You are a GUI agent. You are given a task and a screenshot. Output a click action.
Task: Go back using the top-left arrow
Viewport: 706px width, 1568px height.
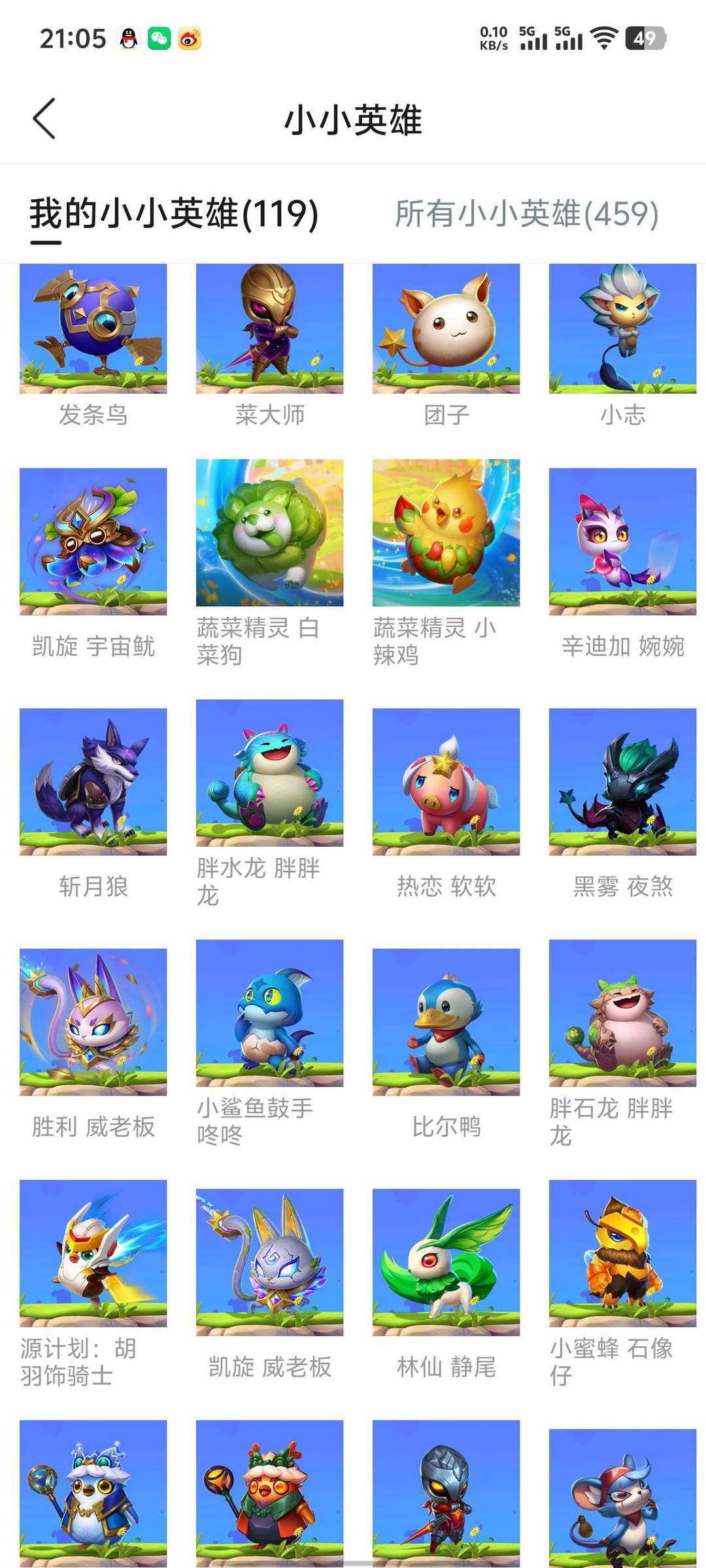tap(44, 119)
